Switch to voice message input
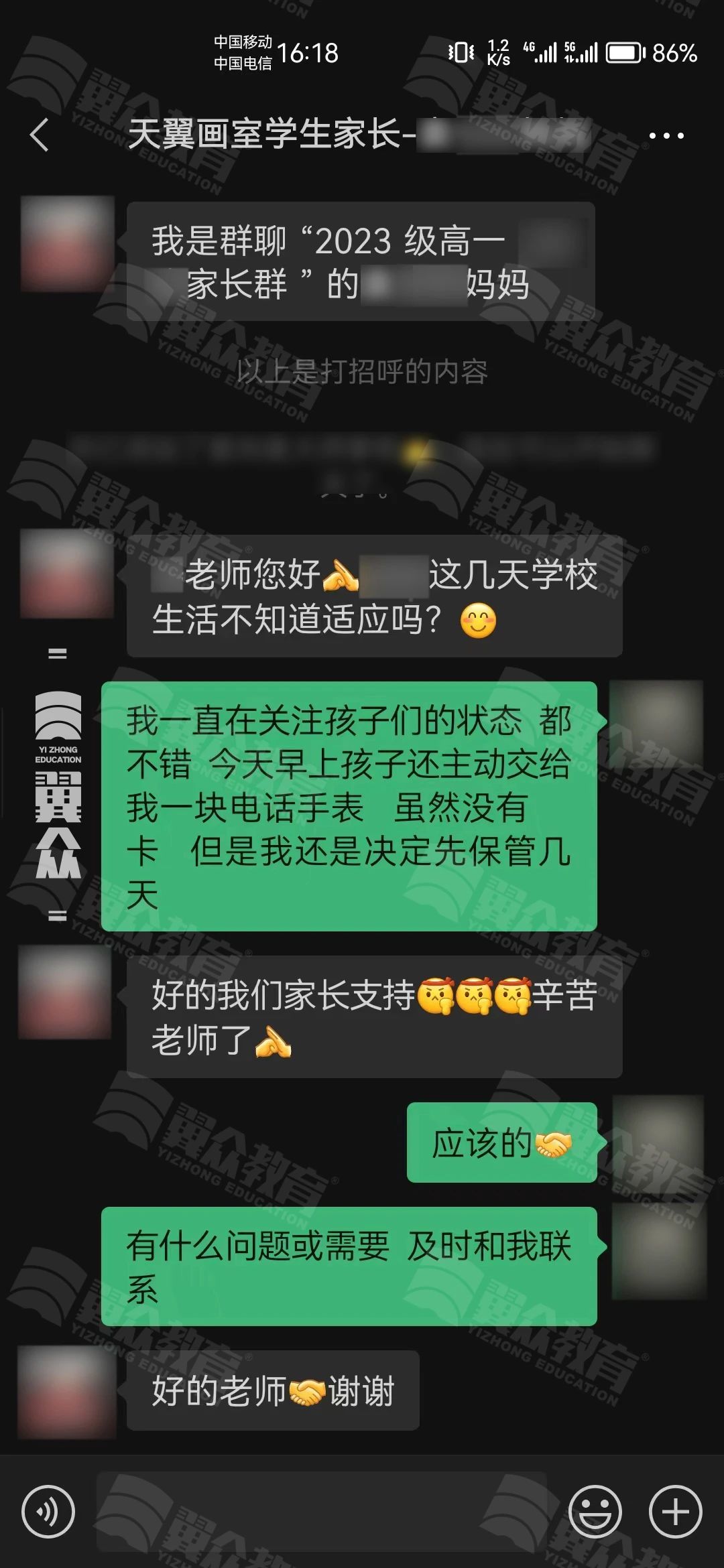The height and width of the screenshot is (1568, 724). tap(48, 1512)
